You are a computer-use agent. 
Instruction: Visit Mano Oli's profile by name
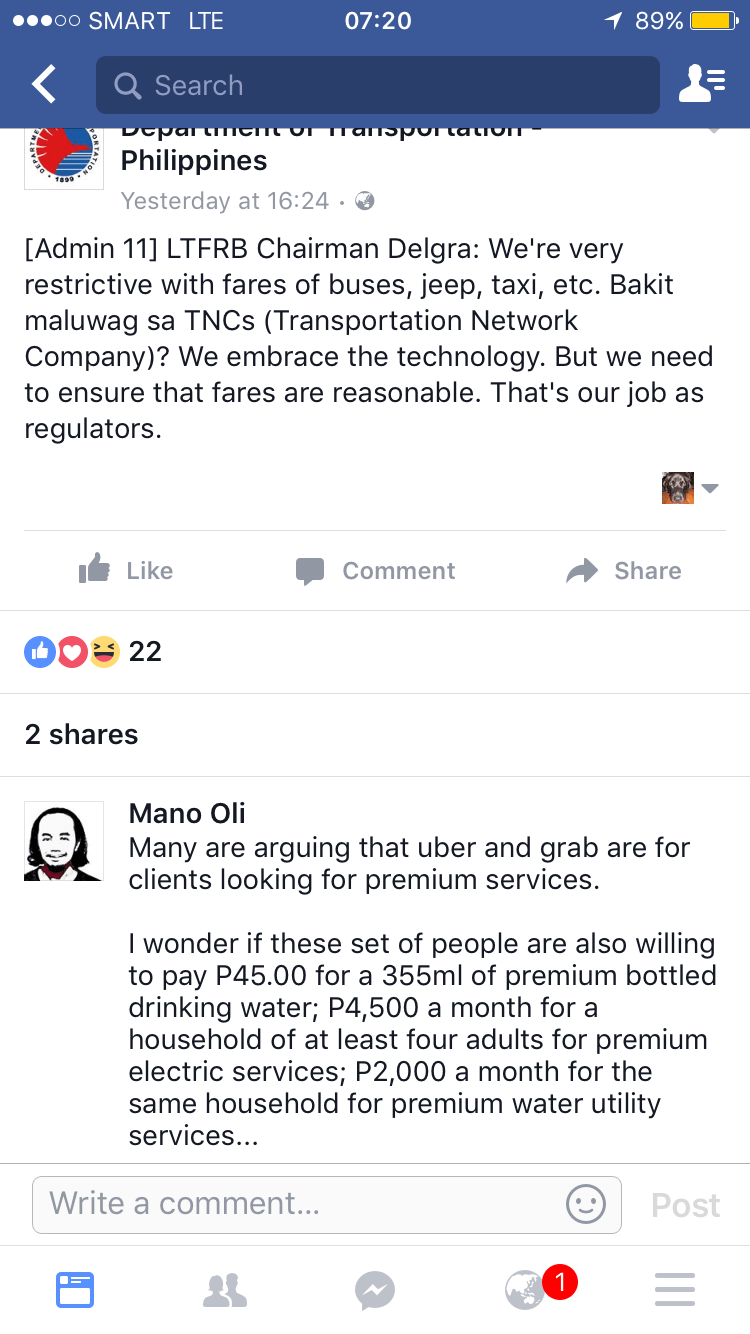[187, 814]
